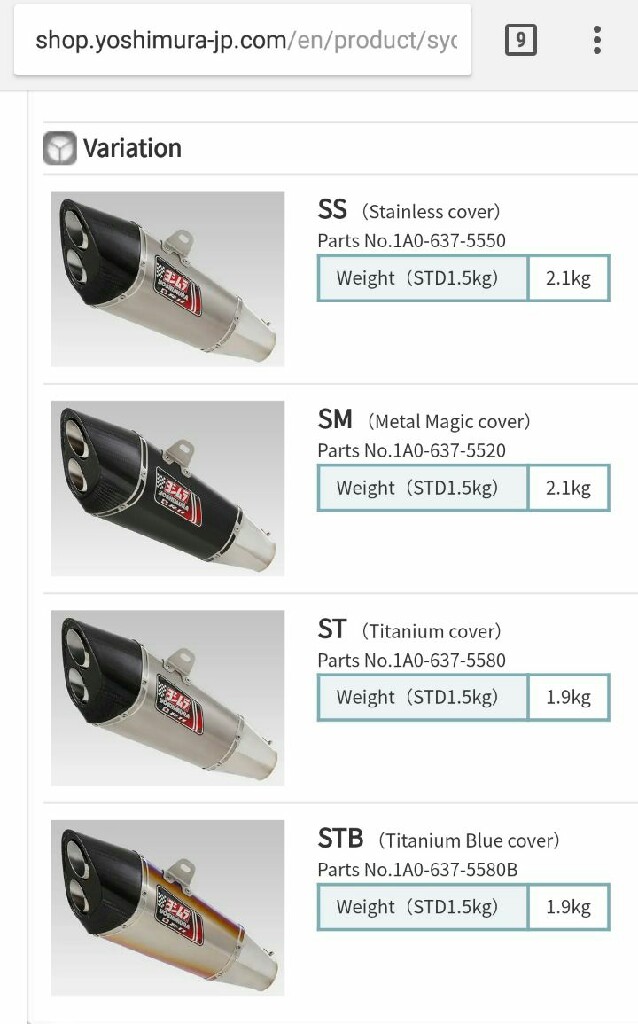The height and width of the screenshot is (1024, 638).
Task: Open the browser overflow menu
Action: [597, 40]
